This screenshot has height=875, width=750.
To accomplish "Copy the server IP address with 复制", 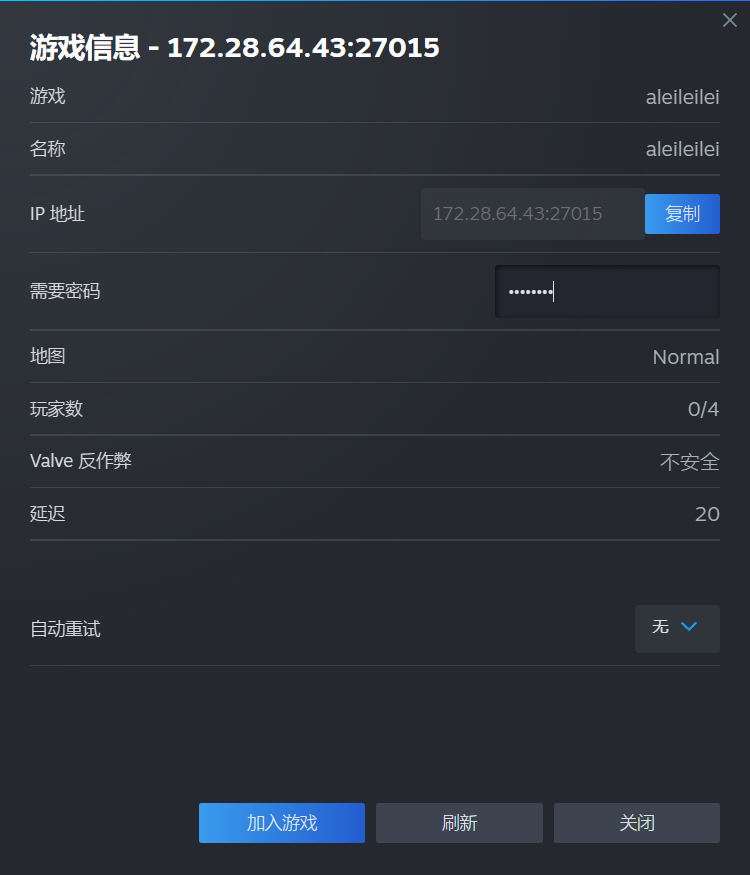I will click(x=682, y=214).
